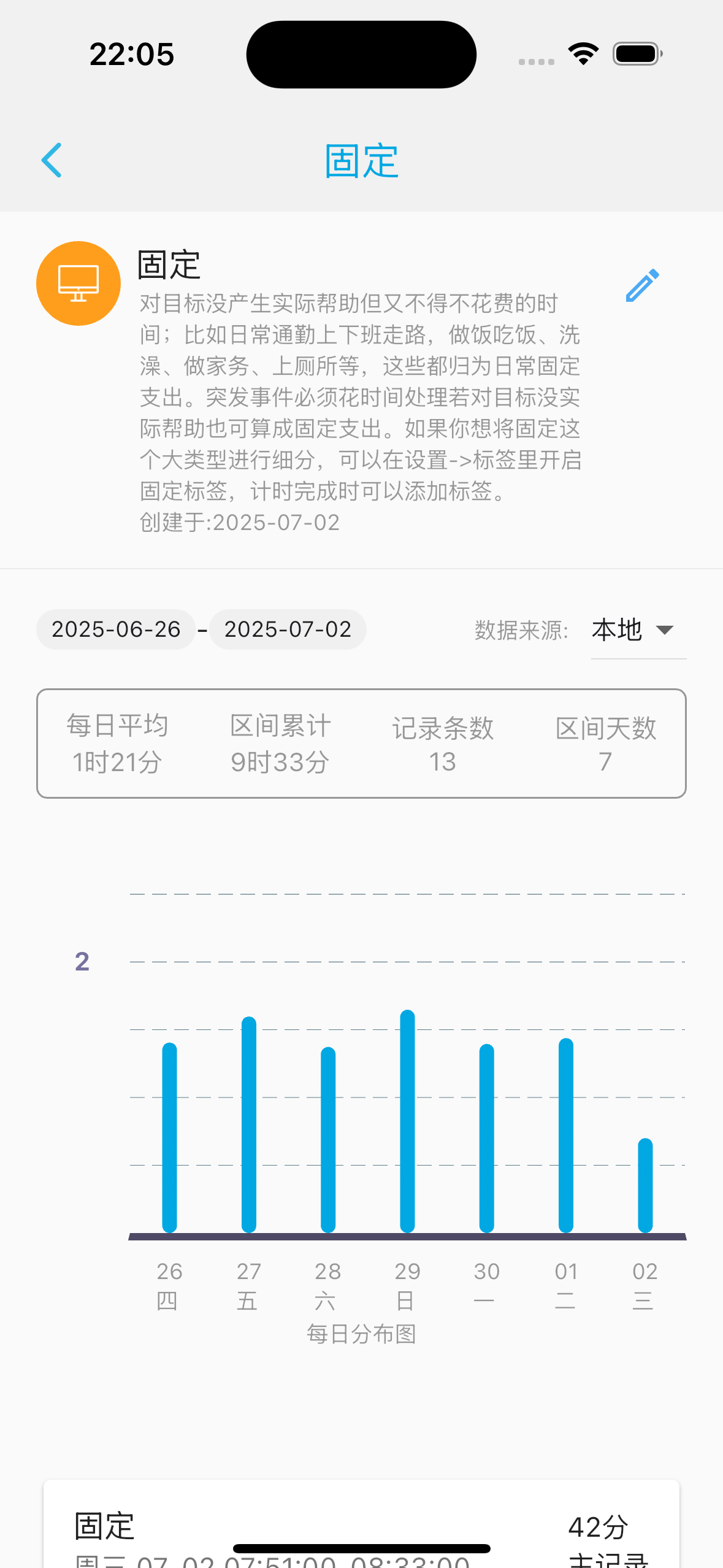Tap the Wi-Fi icon in status bar
Image resolution: width=723 pixels, height=1568 pixels.
581,53
